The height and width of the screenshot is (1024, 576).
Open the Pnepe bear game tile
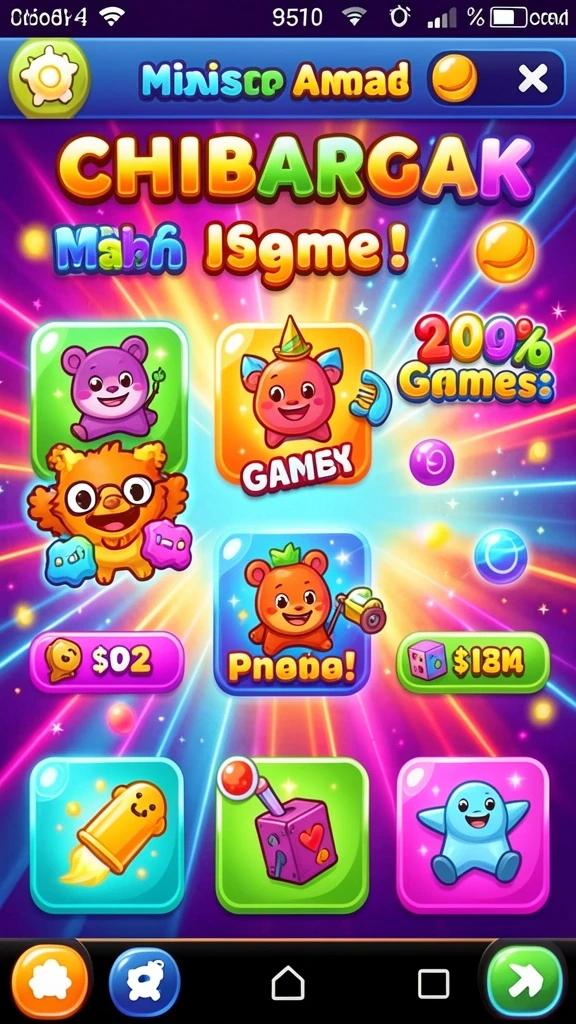293,613
